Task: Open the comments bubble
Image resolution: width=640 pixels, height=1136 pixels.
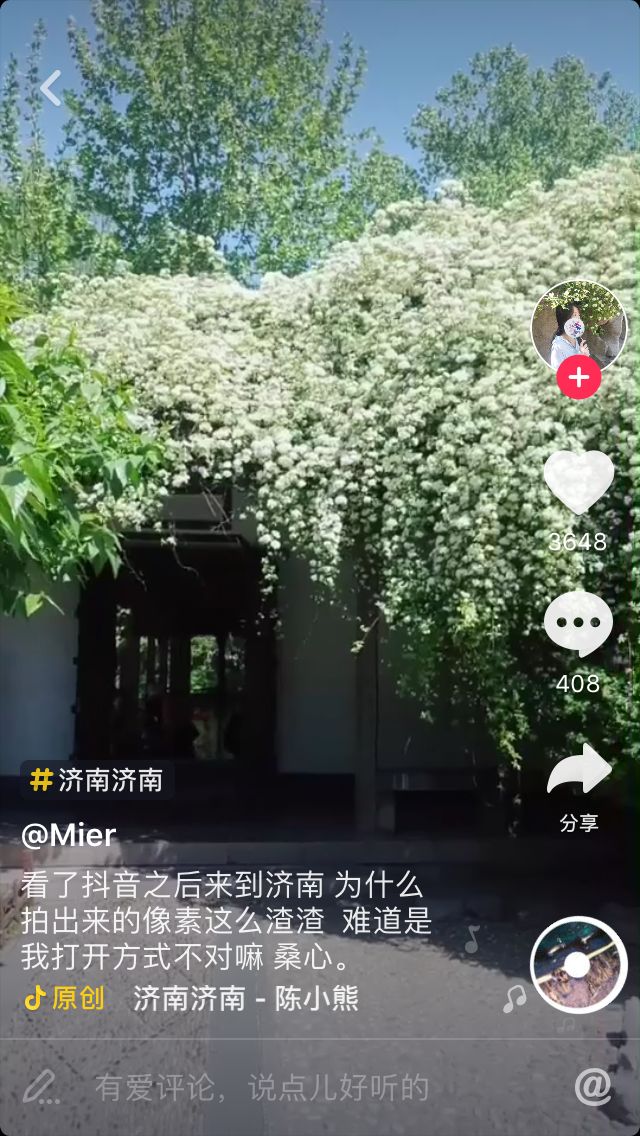Action: click(x=578, y=624)
